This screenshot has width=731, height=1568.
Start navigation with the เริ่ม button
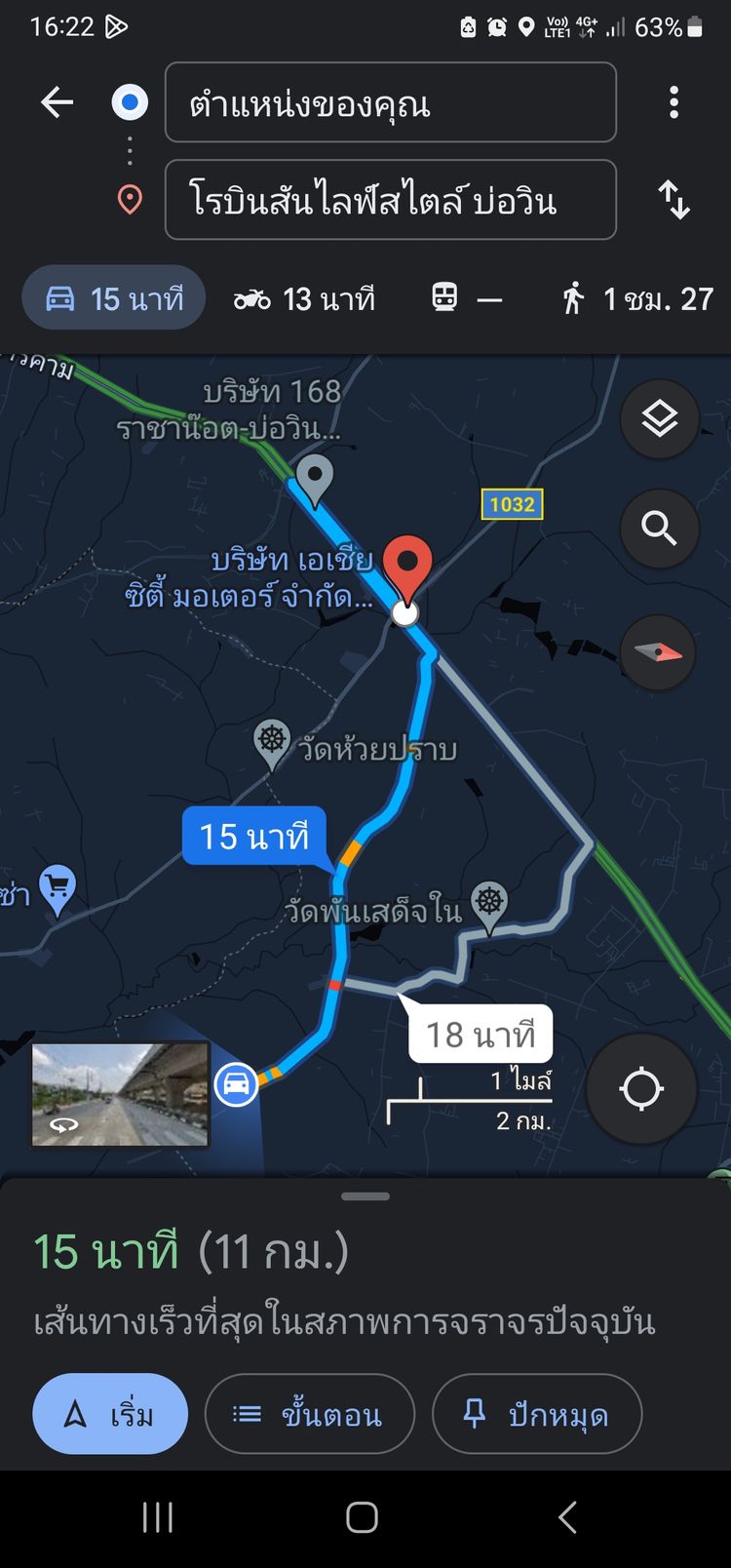110,1414
